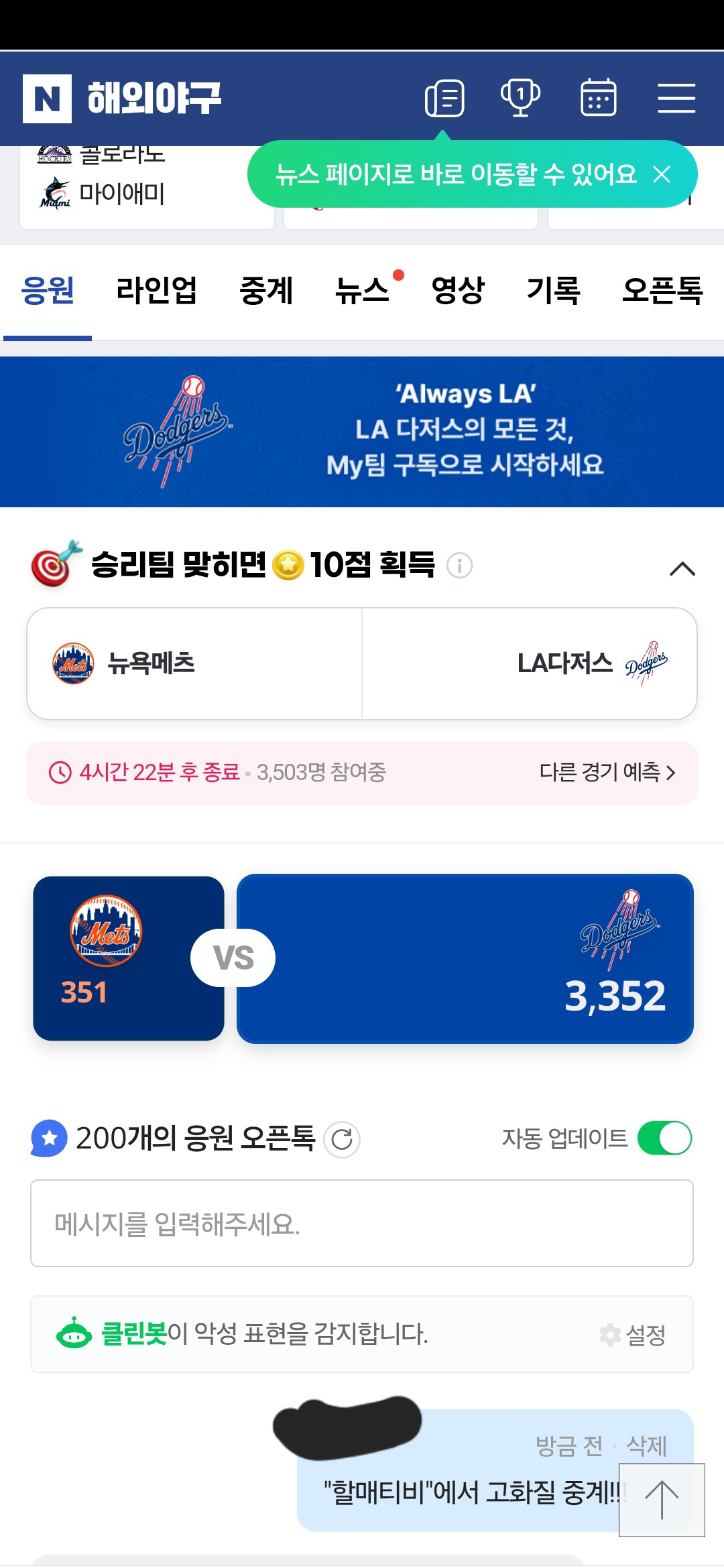The image size is (724, 1568).
Task: Switch to the 라인업 tab
Action: click(156, 291)
